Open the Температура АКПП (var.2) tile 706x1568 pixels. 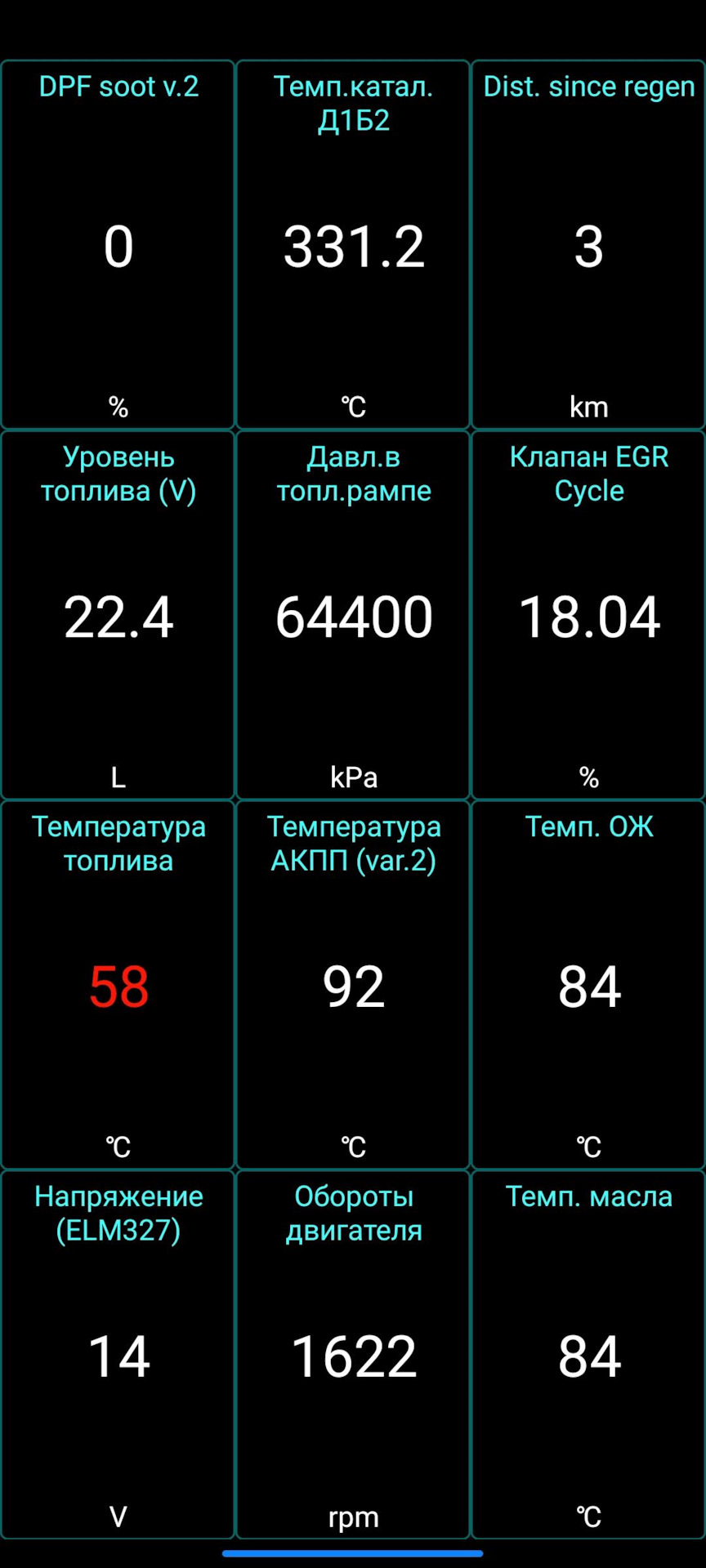coord(353,985)
